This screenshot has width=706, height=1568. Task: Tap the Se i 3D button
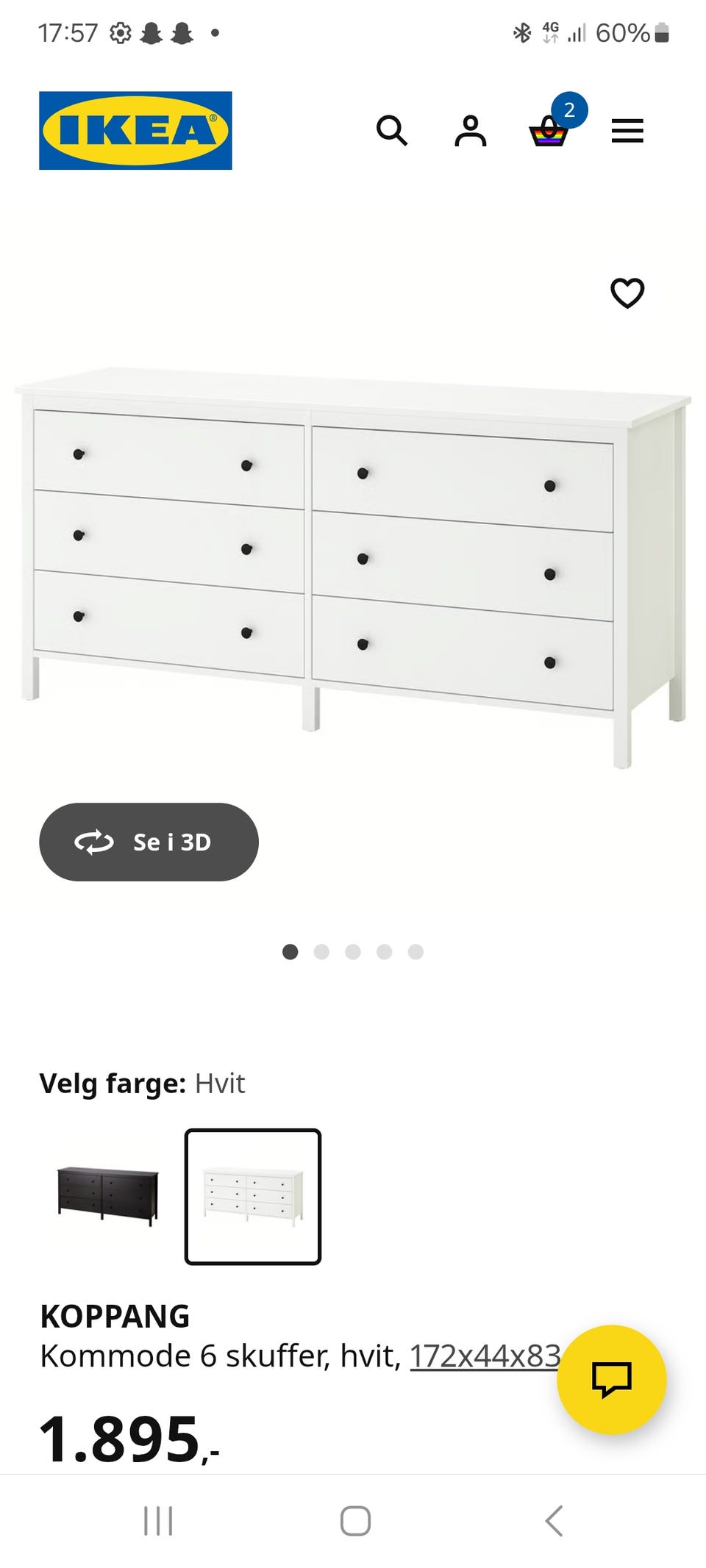click(x=149, y=842)
